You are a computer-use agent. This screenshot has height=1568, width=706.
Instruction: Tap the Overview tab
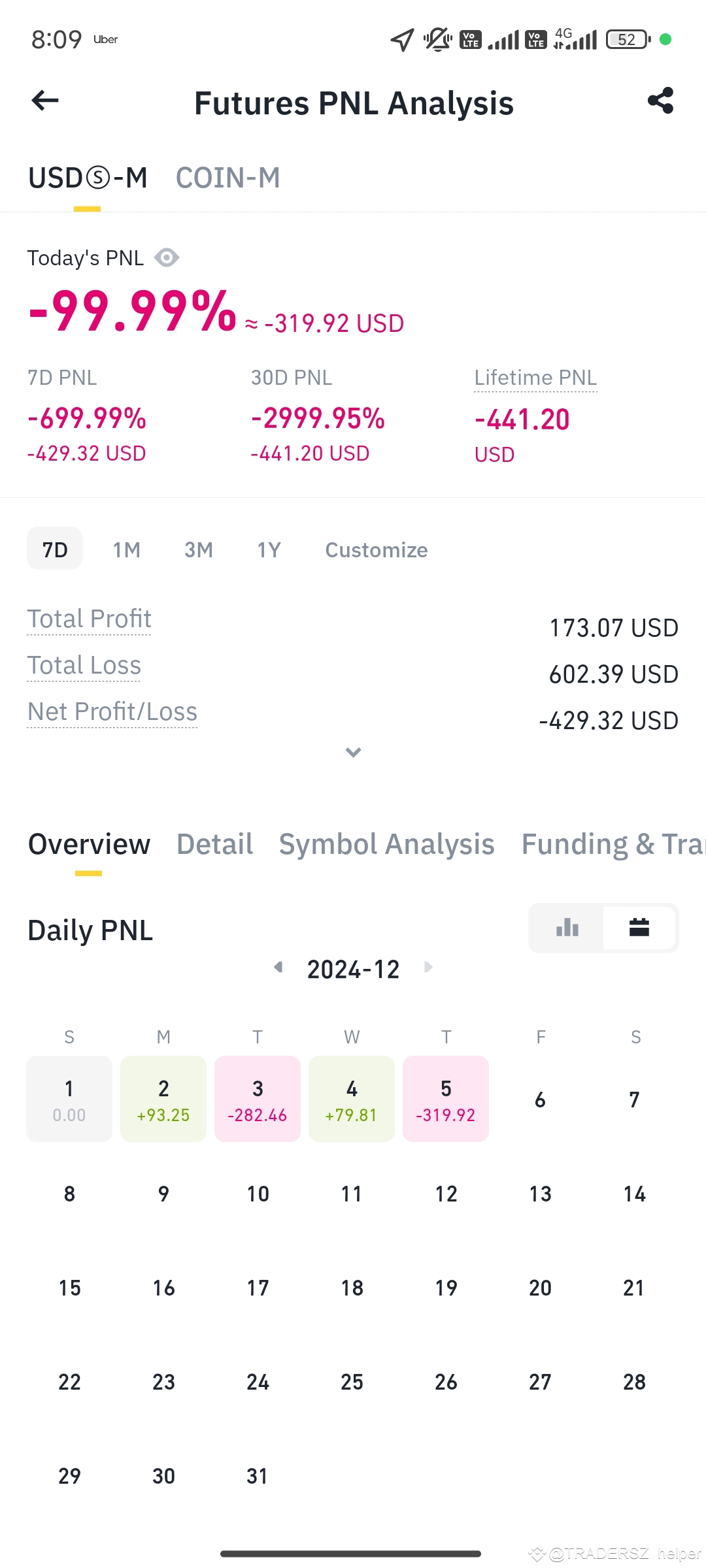coord(89,843)
